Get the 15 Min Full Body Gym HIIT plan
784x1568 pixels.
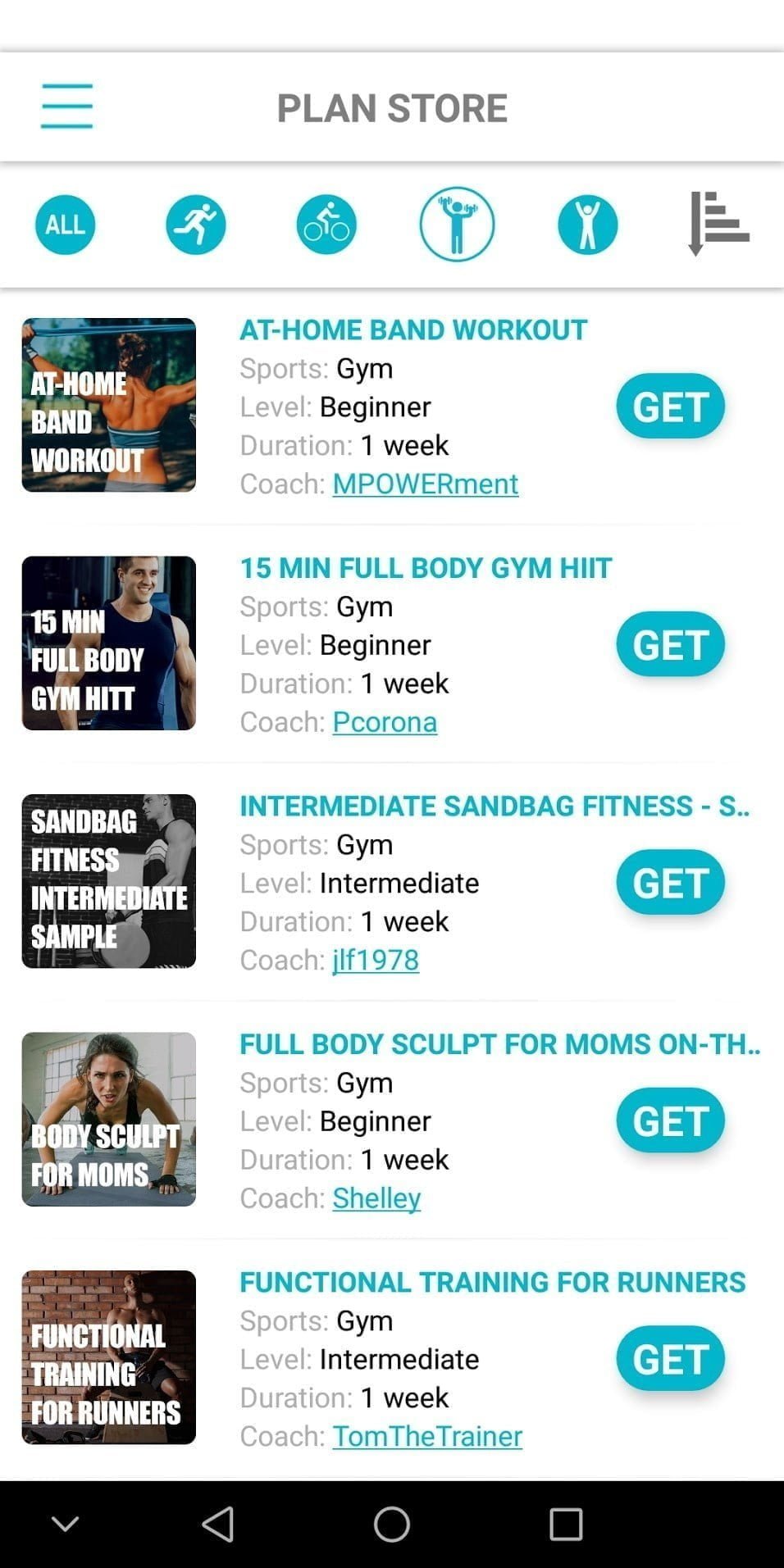point(670,644)
